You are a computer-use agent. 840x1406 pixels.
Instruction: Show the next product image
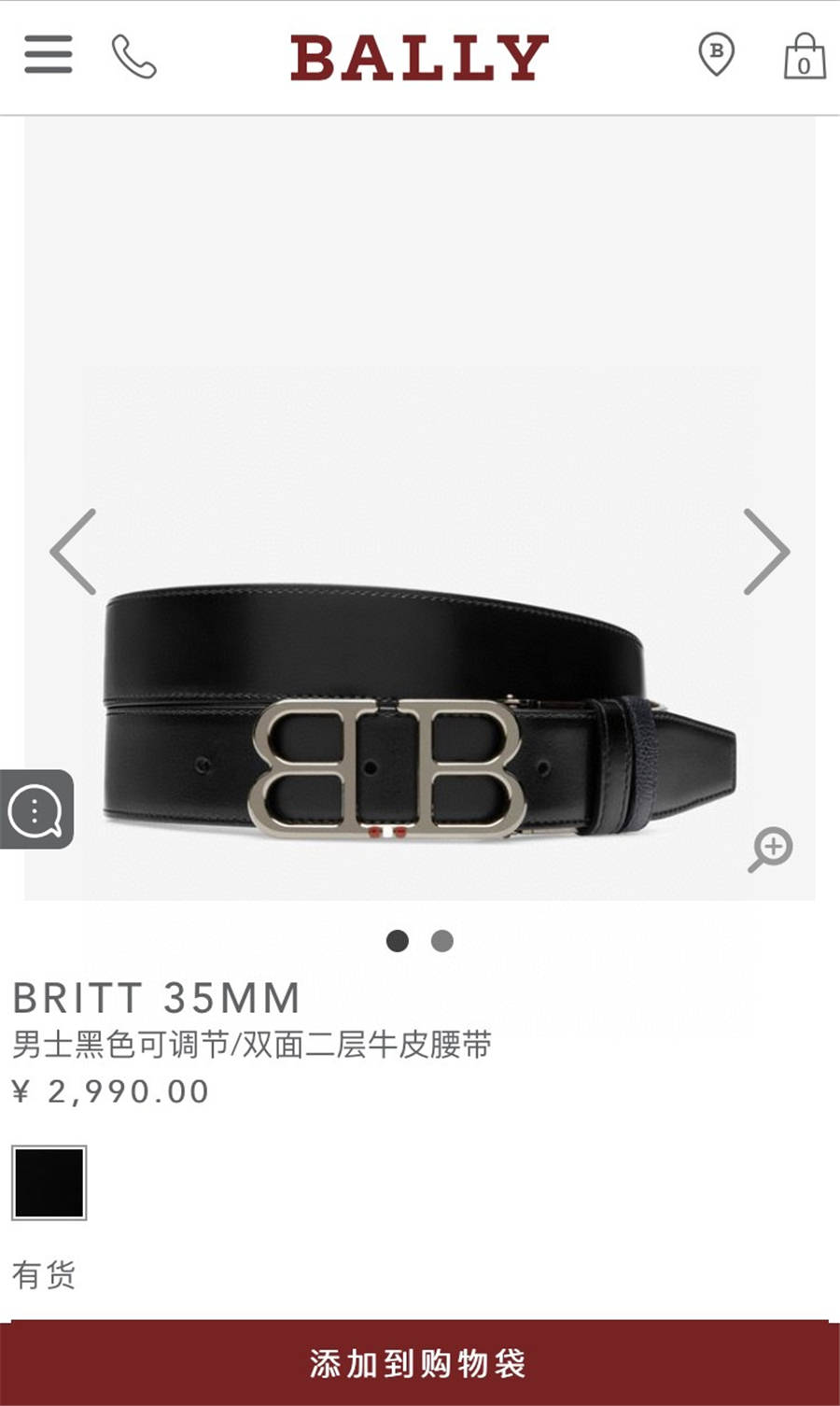765,552
